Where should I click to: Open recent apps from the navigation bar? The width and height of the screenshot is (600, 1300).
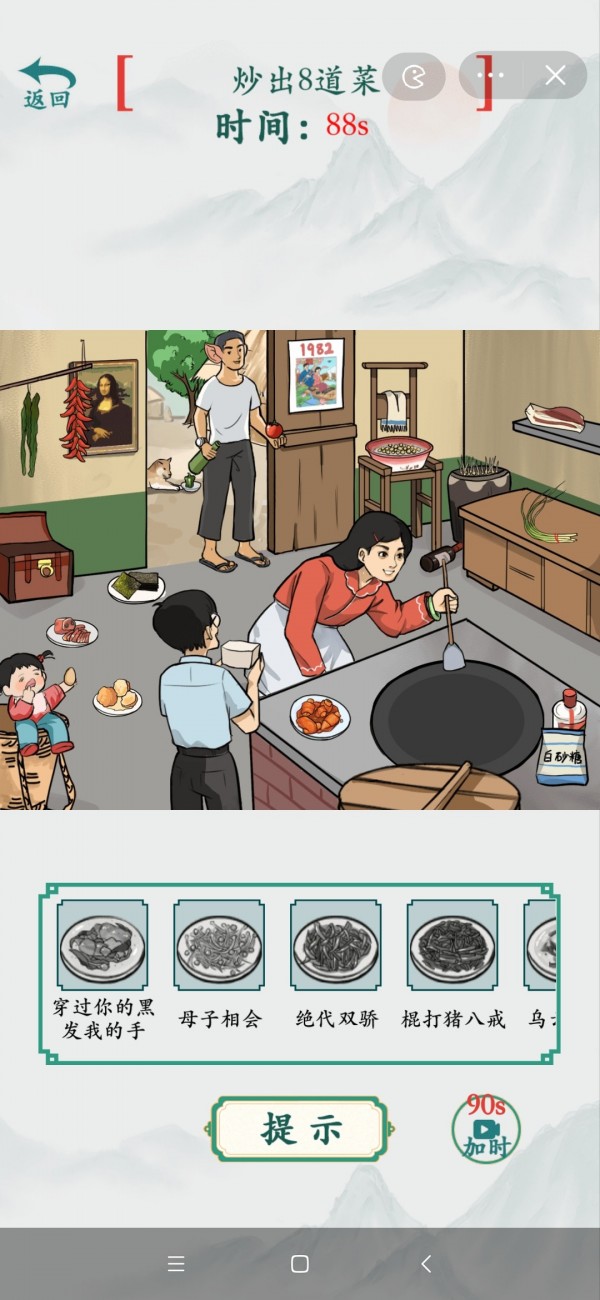(x=176, y=1264)
